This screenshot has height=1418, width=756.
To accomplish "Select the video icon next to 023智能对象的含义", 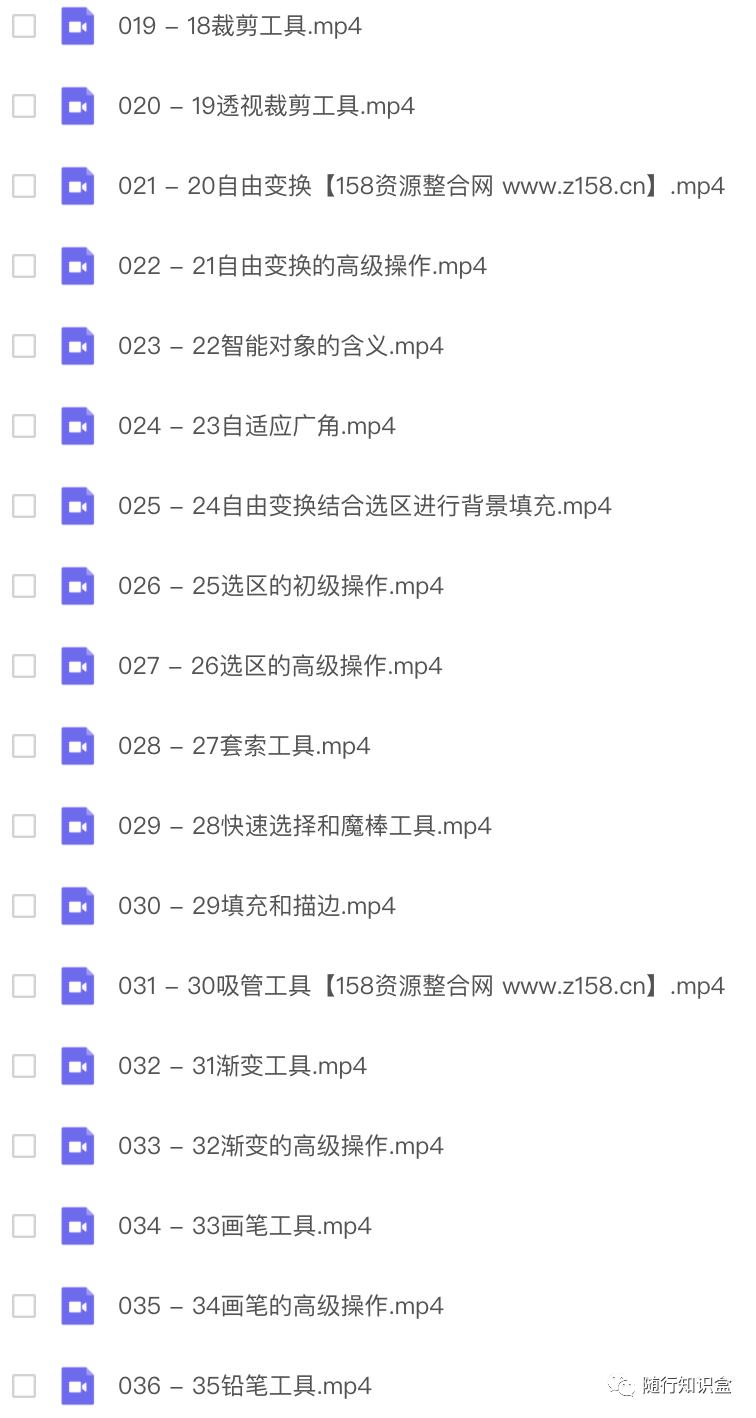I will [77, 346].
